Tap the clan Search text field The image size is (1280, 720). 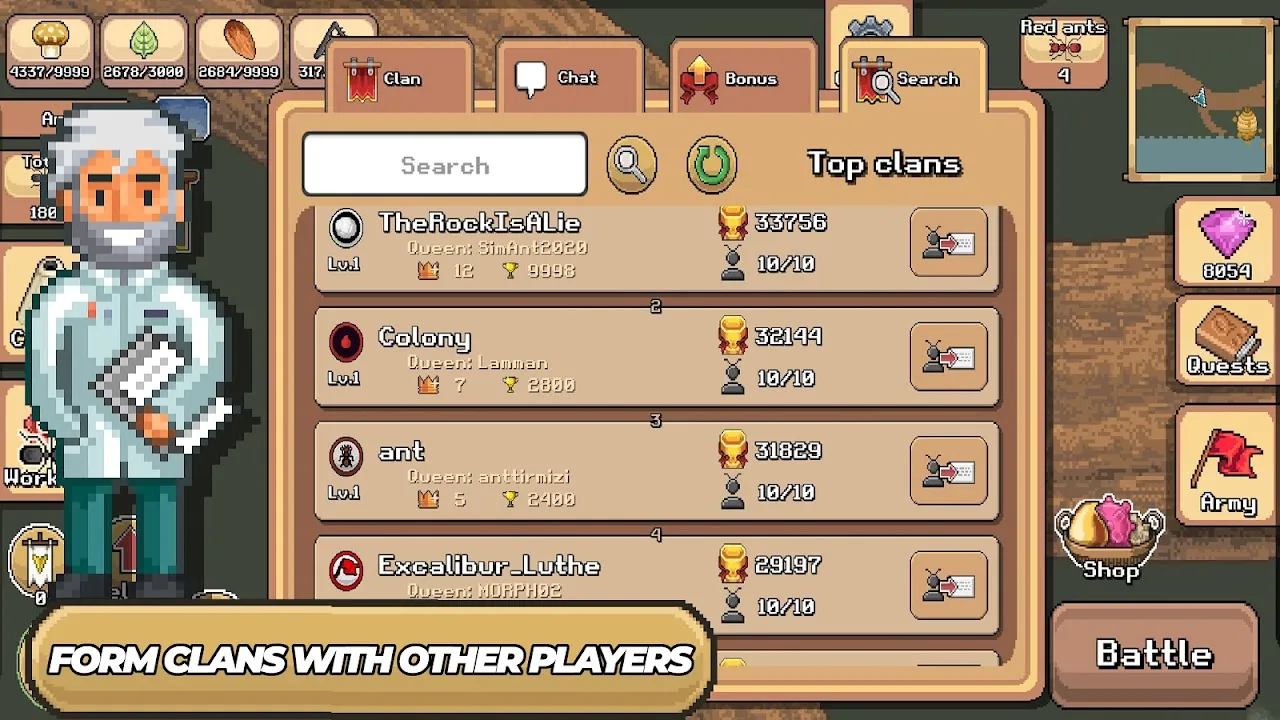(x=445, y=165)
